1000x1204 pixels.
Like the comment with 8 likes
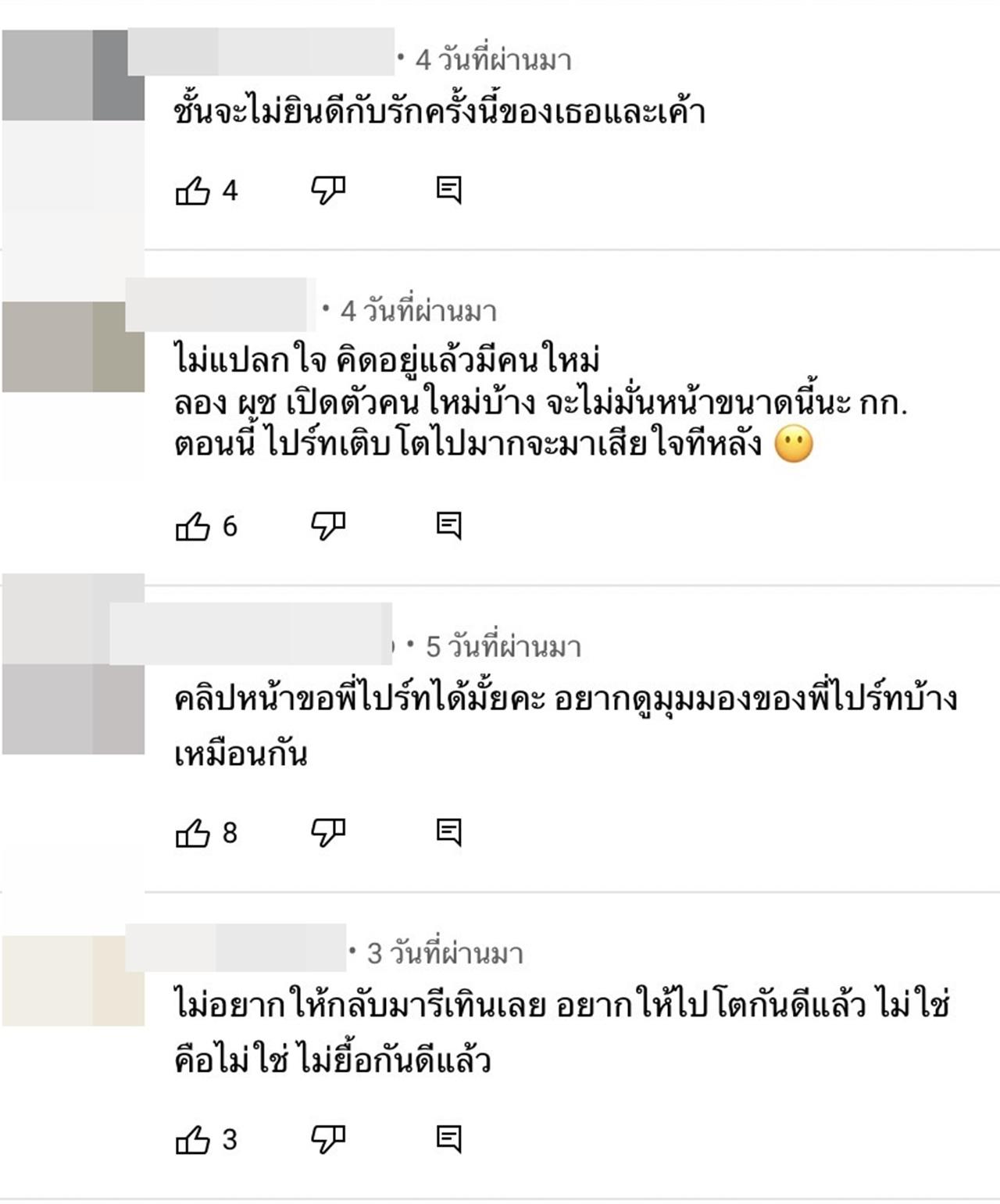click(x=193, y=833)
